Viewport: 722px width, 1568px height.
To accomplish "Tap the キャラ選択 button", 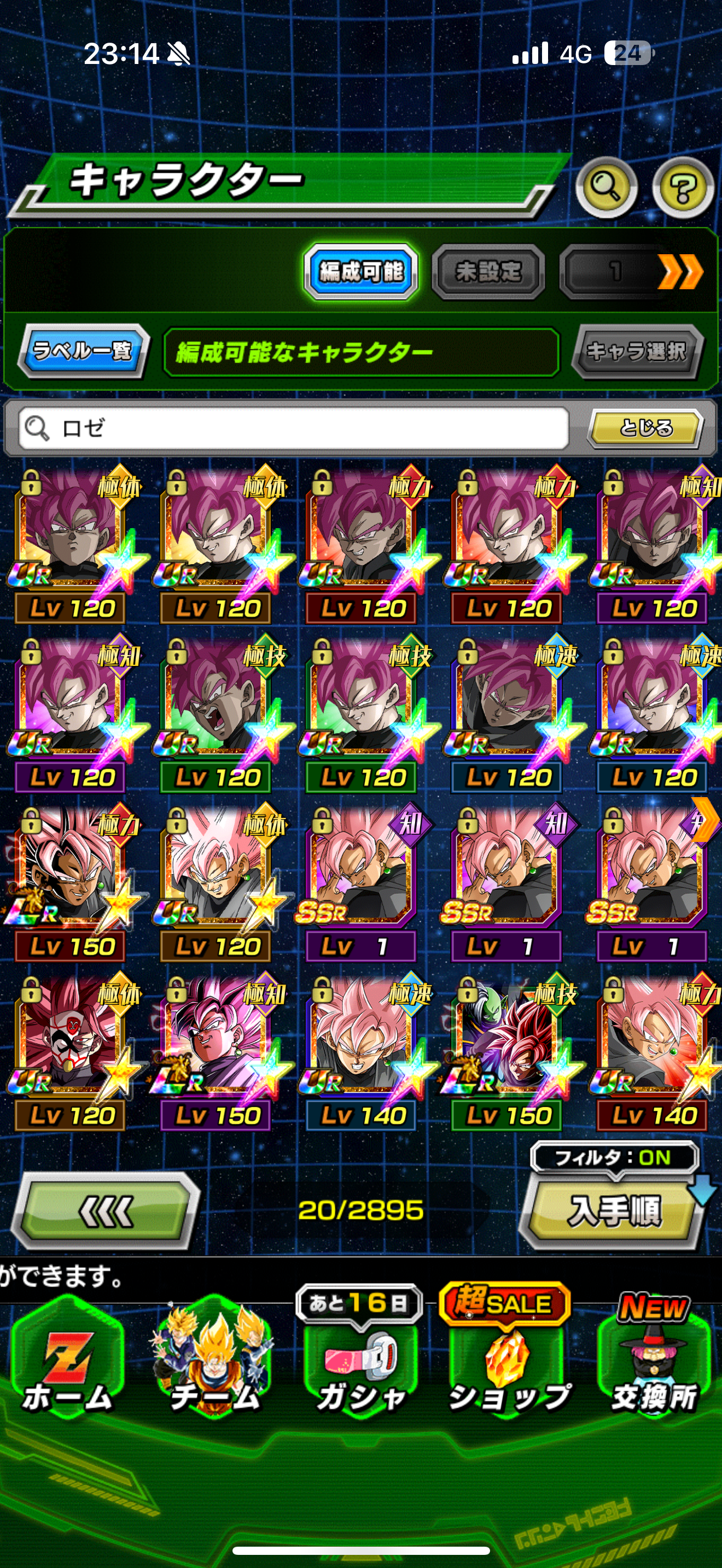I will (x=637, y=351).
